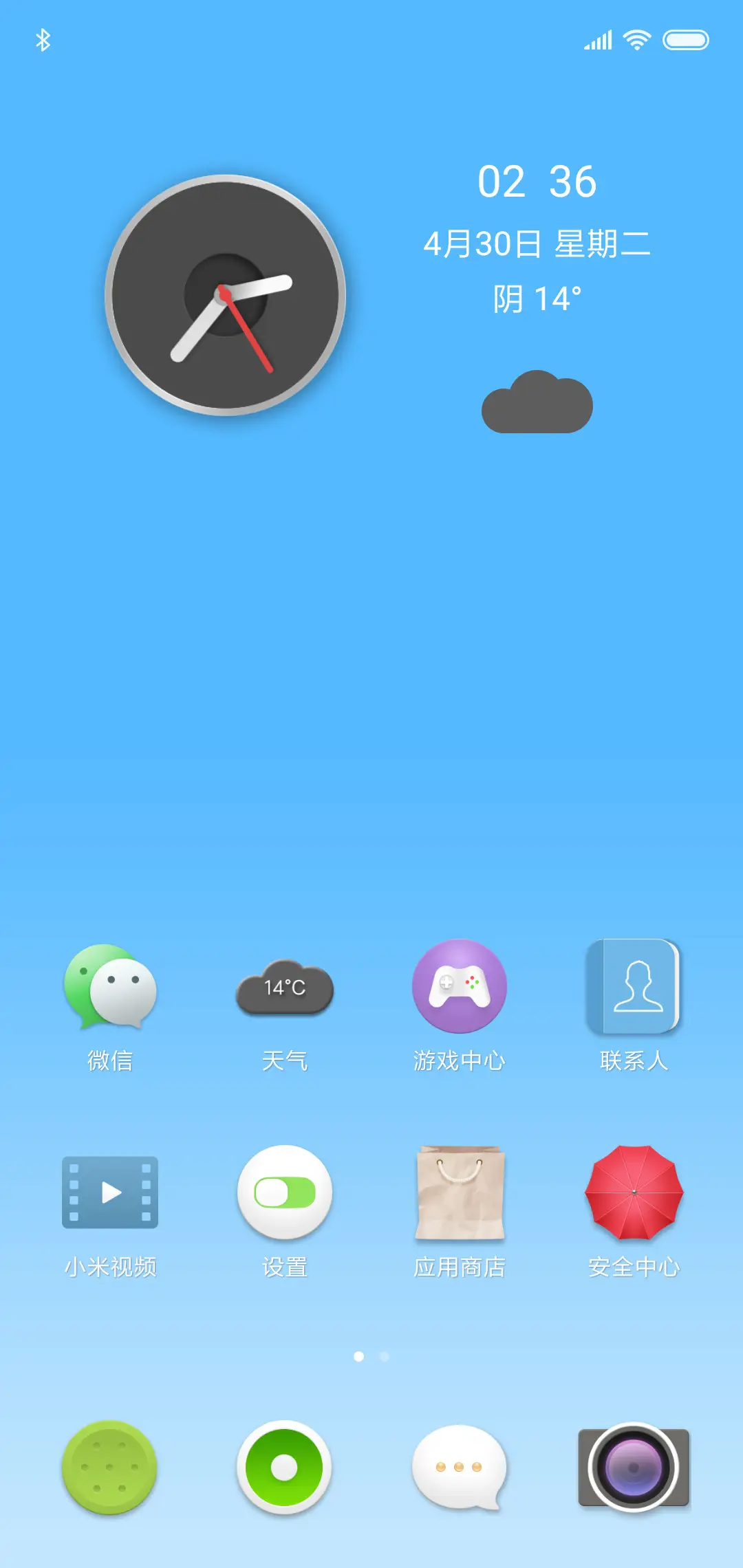Tap the Bluetooth status bar icon

[x=43, y=39]
